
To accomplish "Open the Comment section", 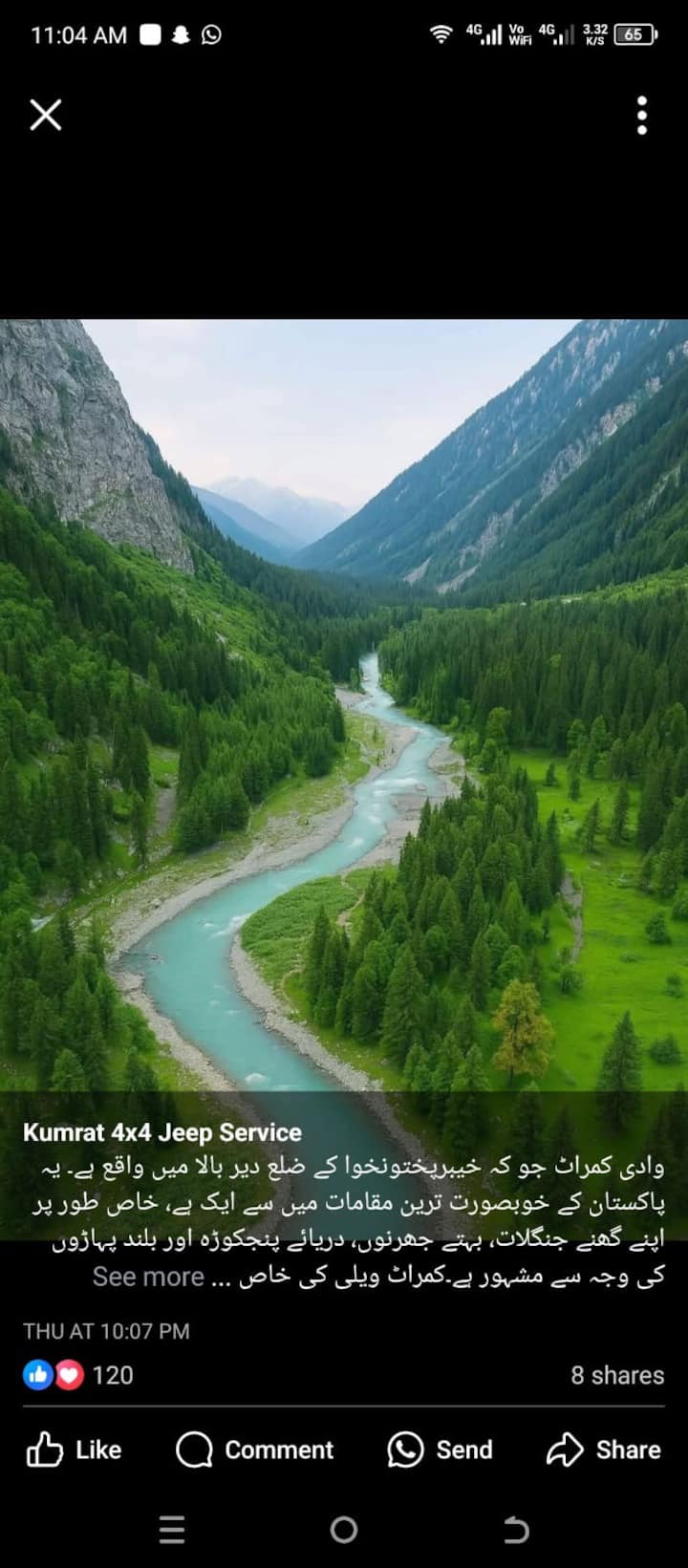I will (x=255, y=1450).
